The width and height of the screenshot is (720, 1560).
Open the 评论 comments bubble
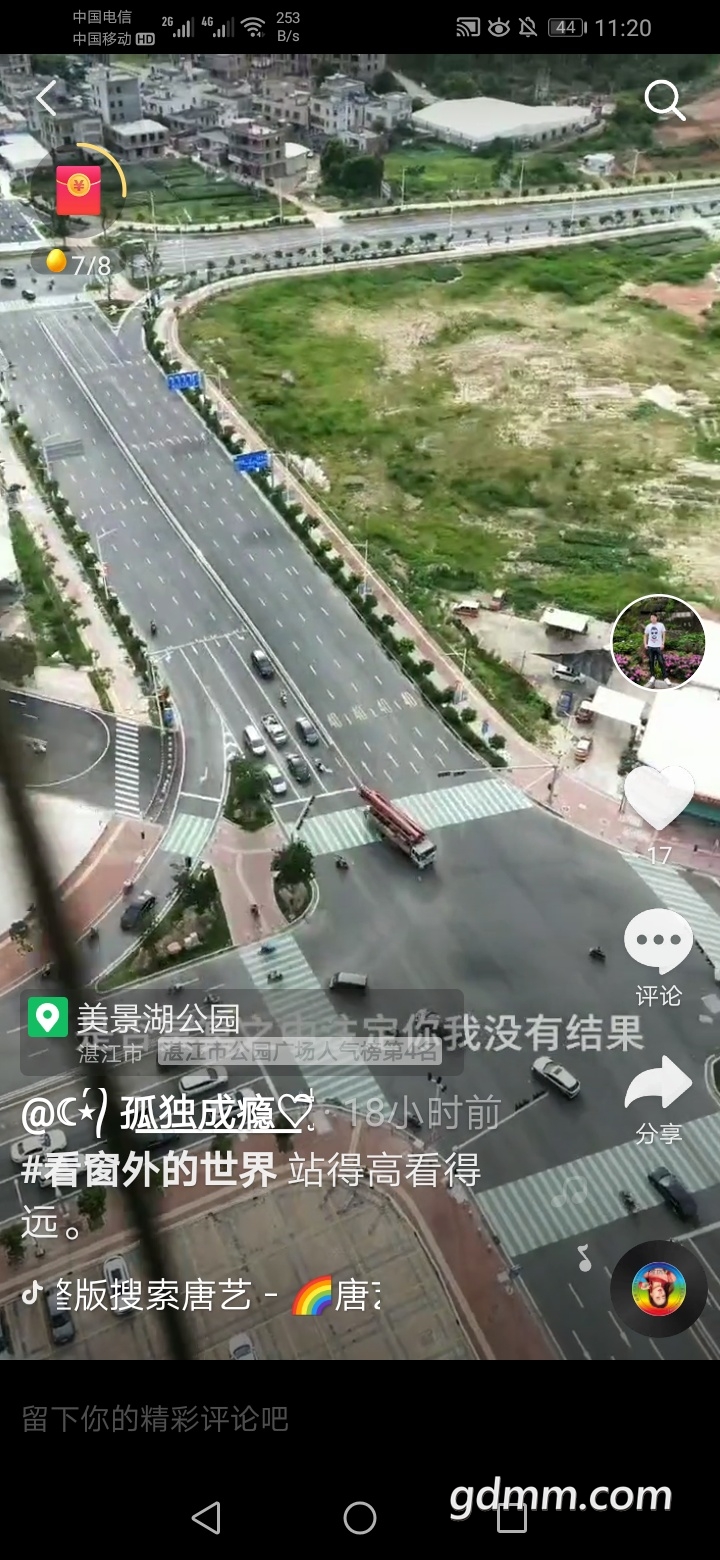[658, 942]
